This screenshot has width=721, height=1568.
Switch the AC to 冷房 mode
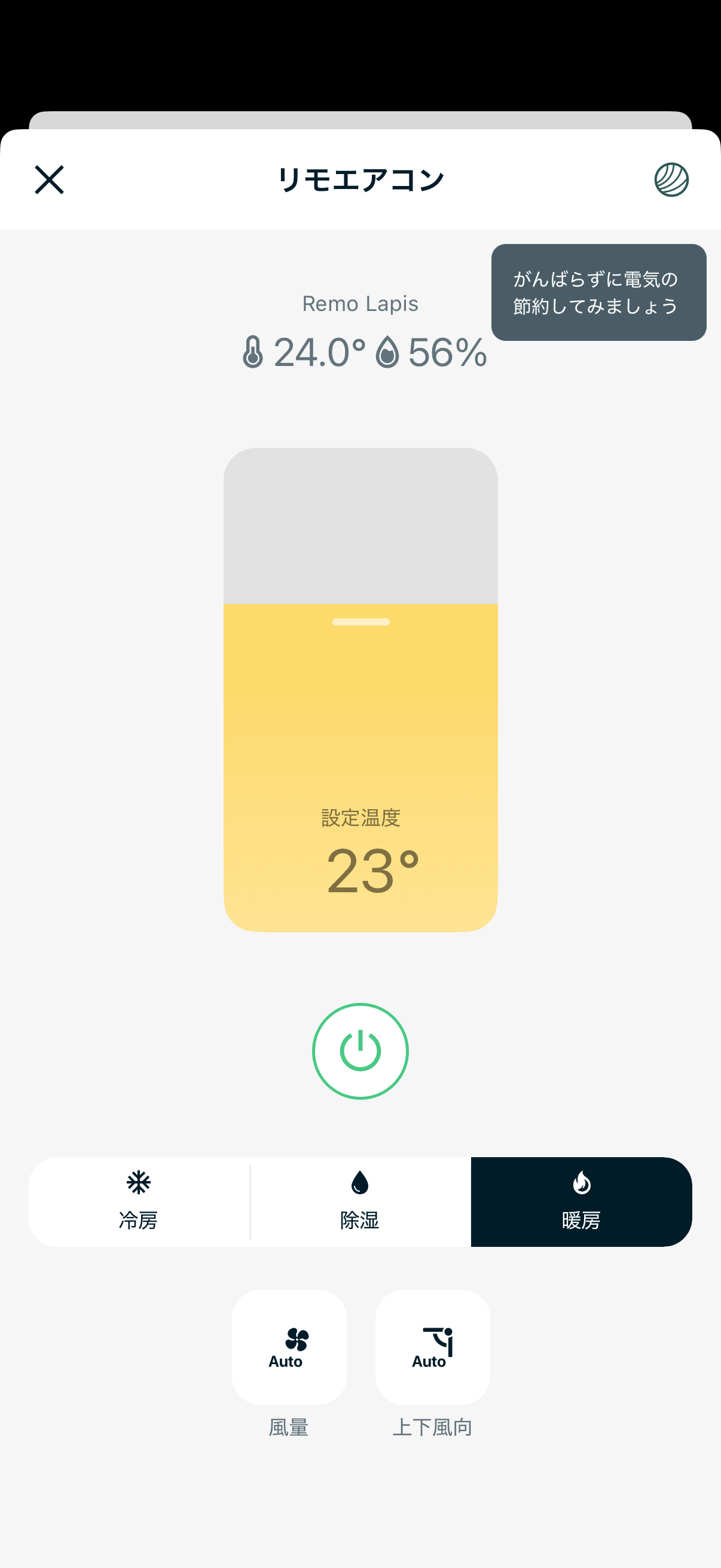(139, 1202)
